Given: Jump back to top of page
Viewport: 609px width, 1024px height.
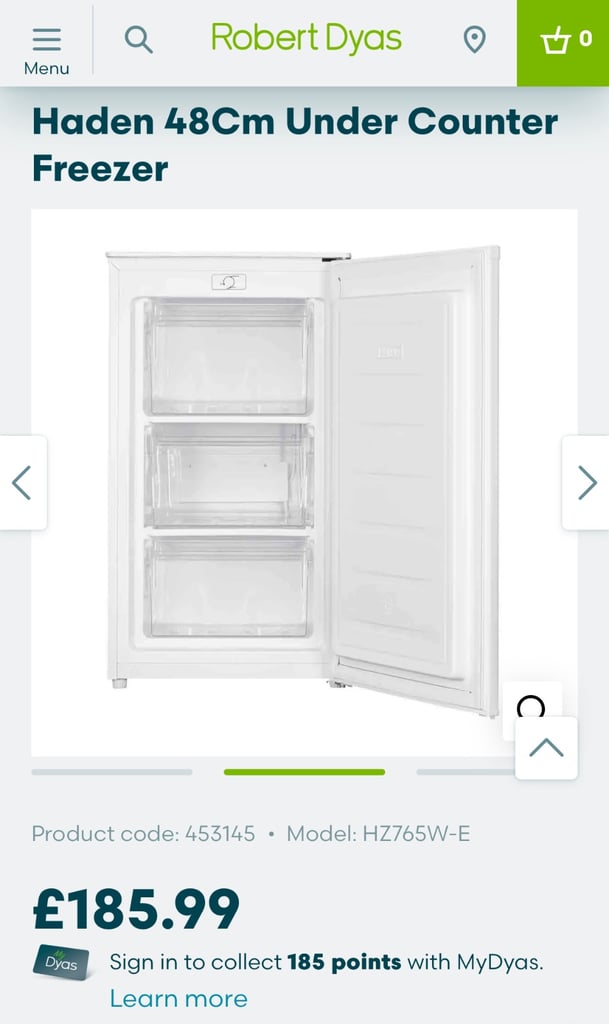Looking at the screenshot, I should 546,748.
